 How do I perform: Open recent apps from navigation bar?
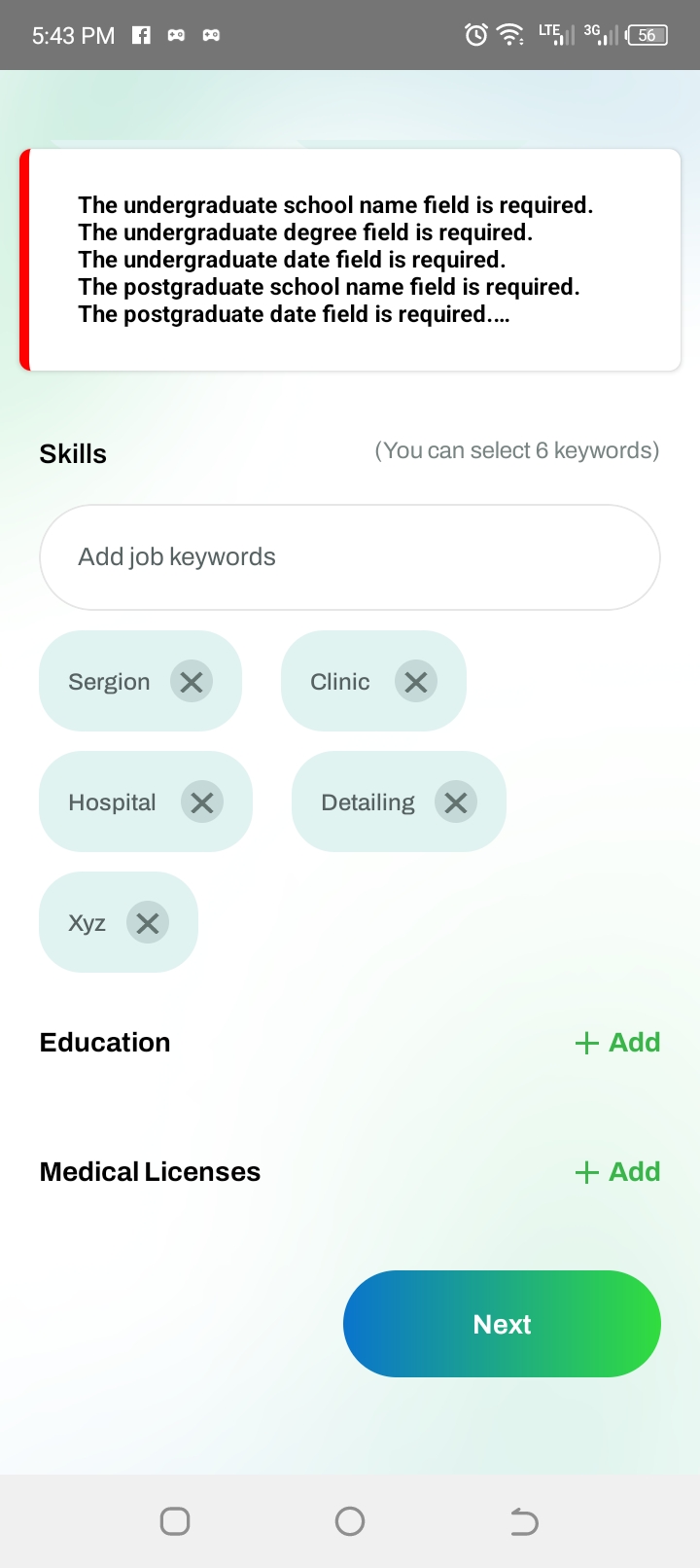pyautogui.click(x=175, y=1521)
